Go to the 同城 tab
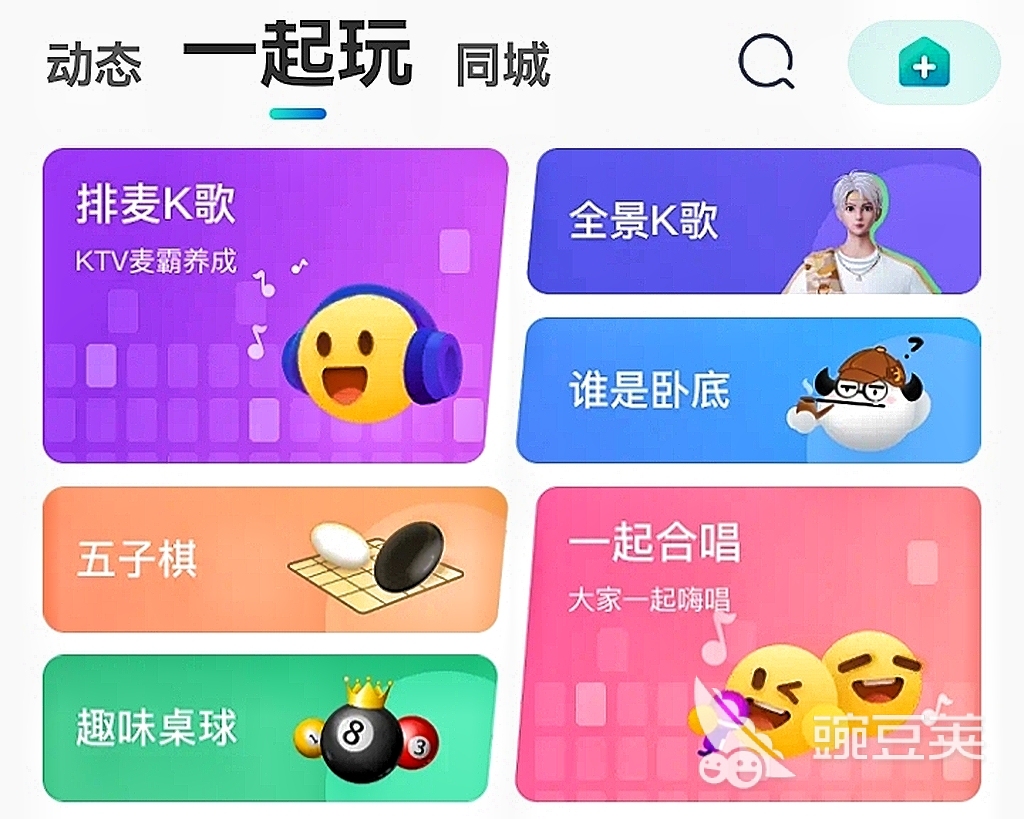1024x819 pixels. click(502, 64)
